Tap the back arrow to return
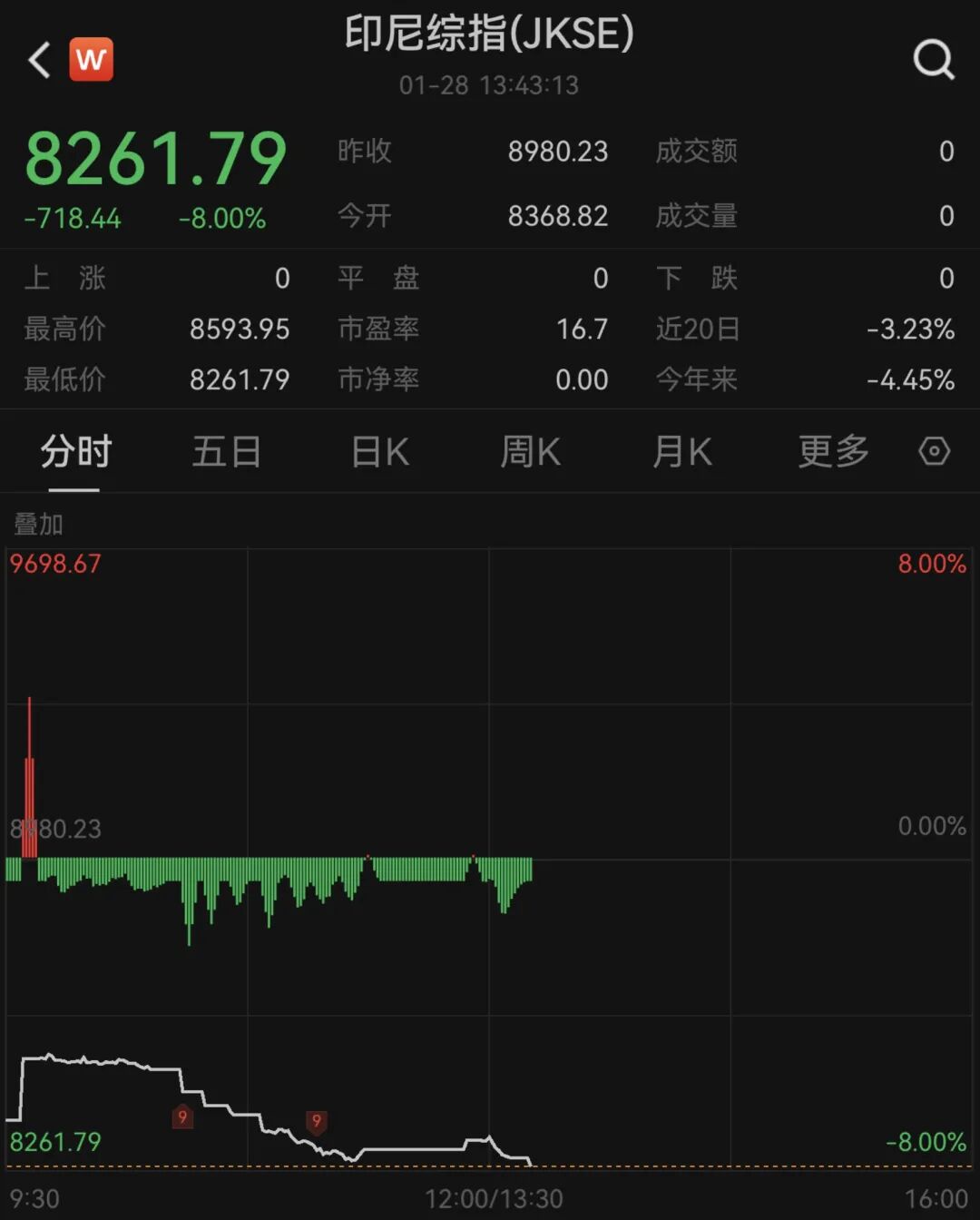980x1220 pixels. click(x=36, y=60)
